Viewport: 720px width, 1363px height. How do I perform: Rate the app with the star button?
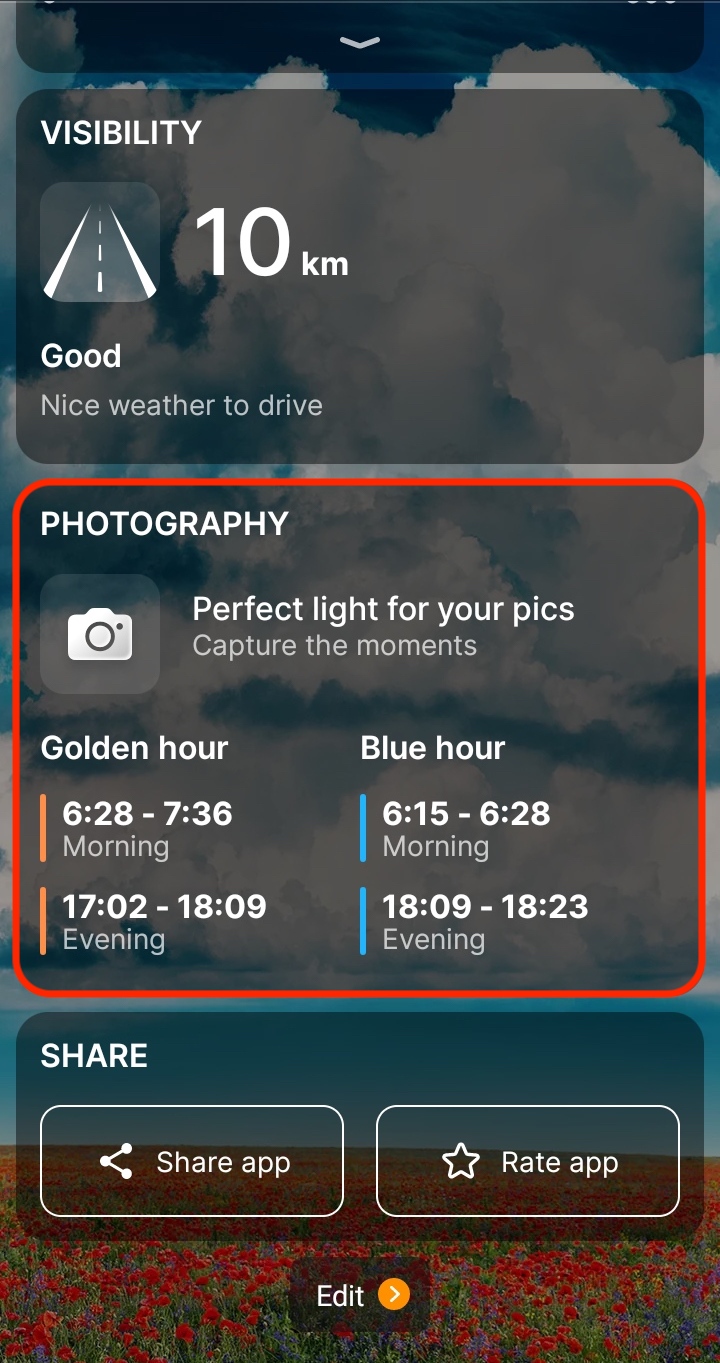point(528,1161)
